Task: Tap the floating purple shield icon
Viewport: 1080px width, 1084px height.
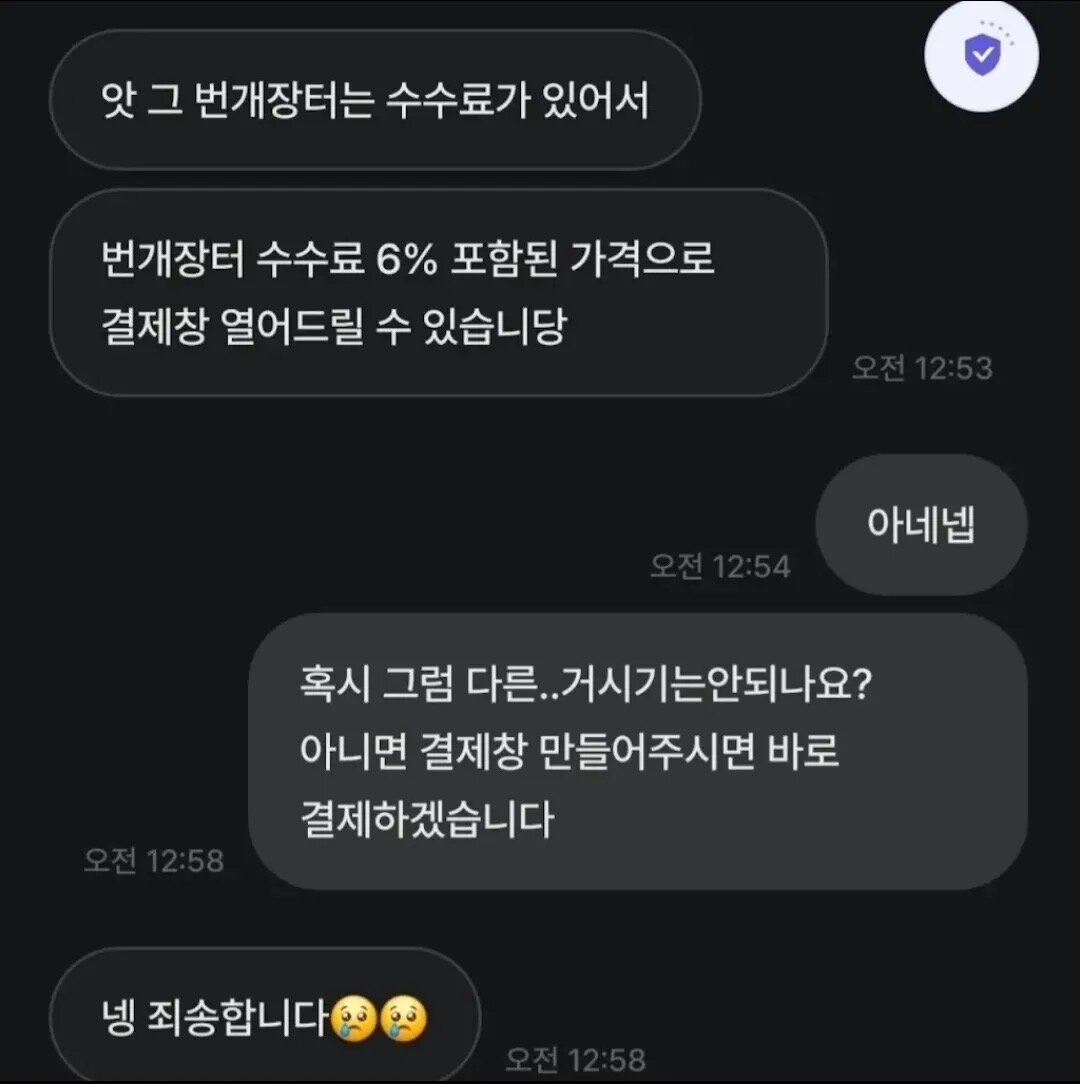Action: click(981, 56)
